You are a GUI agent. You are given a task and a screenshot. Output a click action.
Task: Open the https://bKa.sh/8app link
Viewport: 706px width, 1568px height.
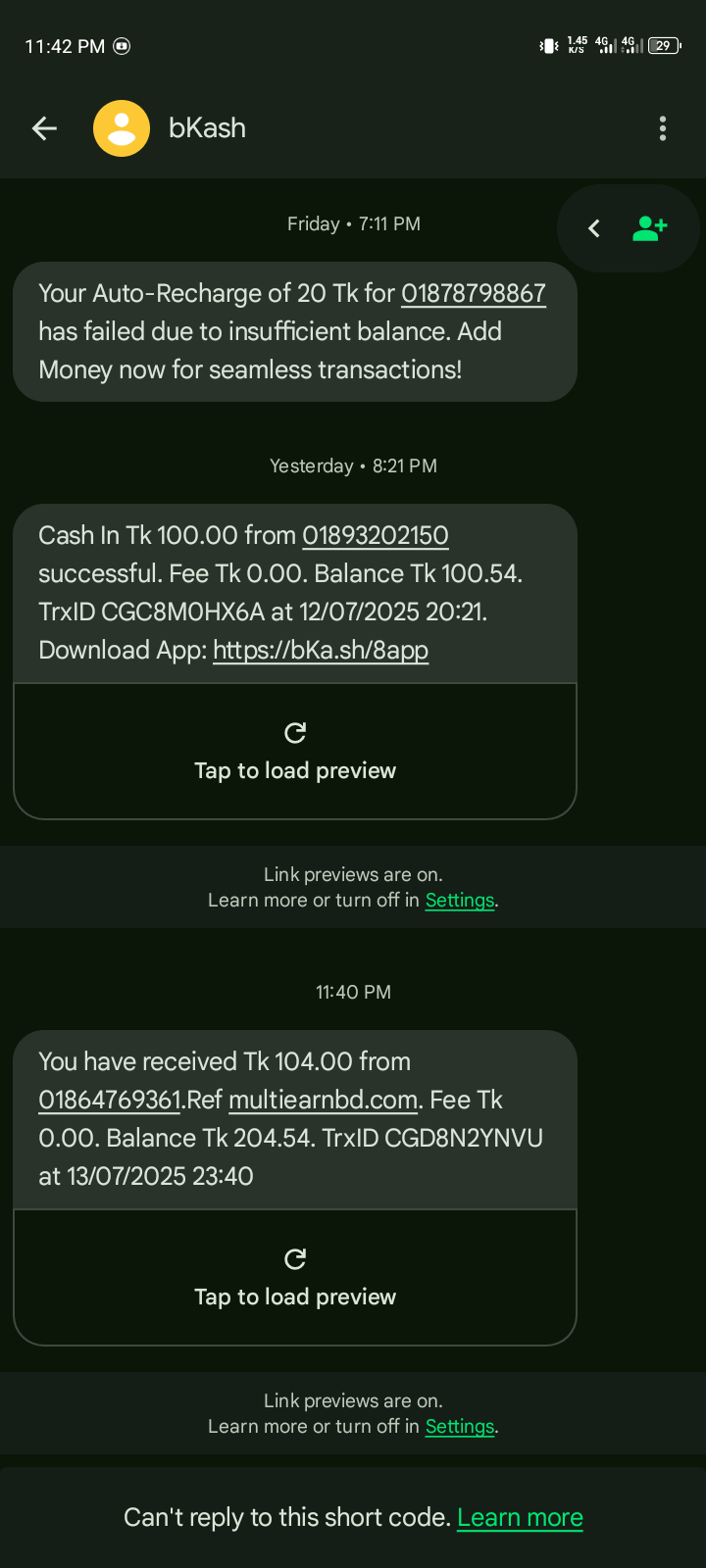pyautogui.click(x=321, y=650)
